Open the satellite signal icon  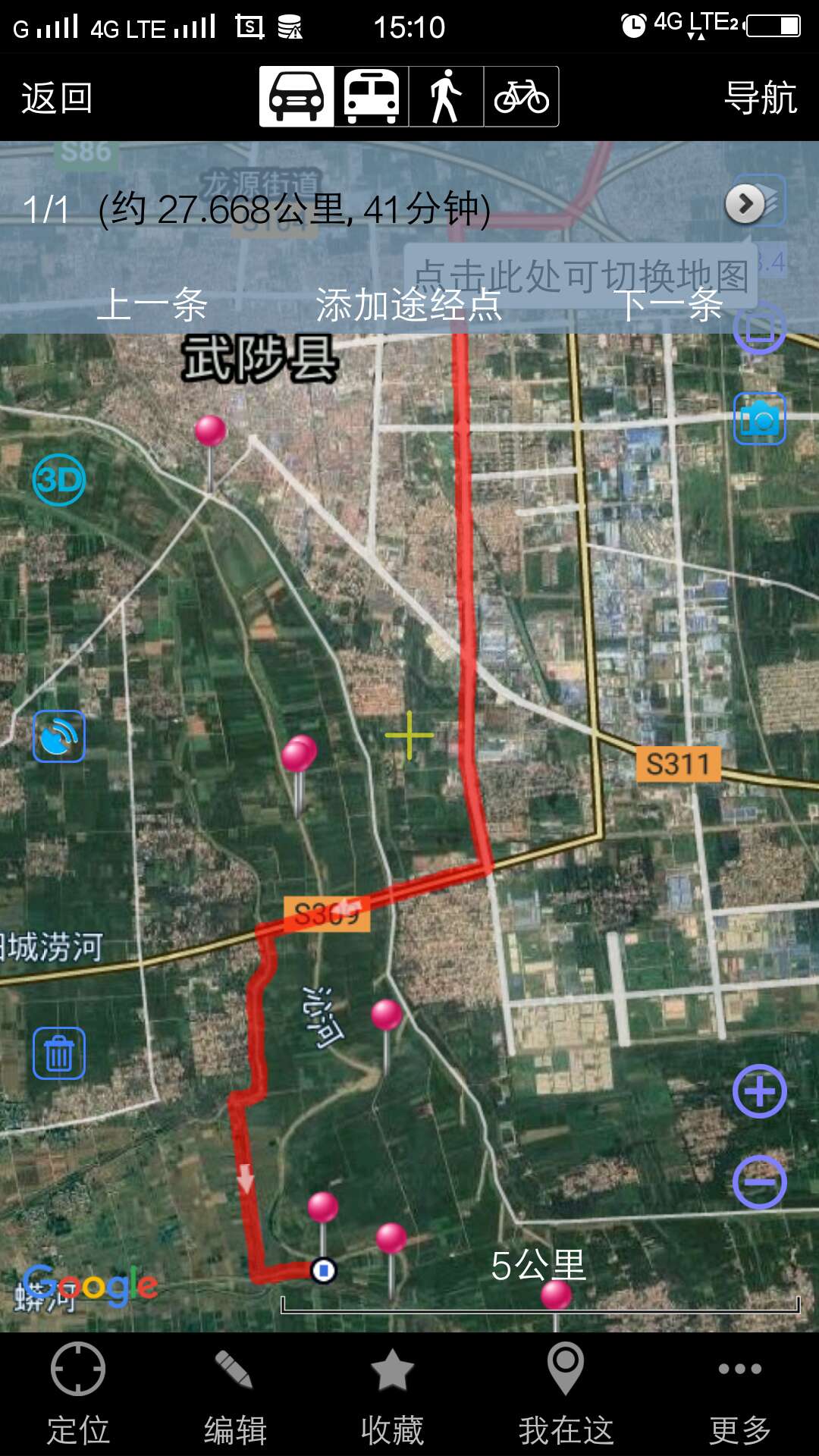[x=59, y=736]
